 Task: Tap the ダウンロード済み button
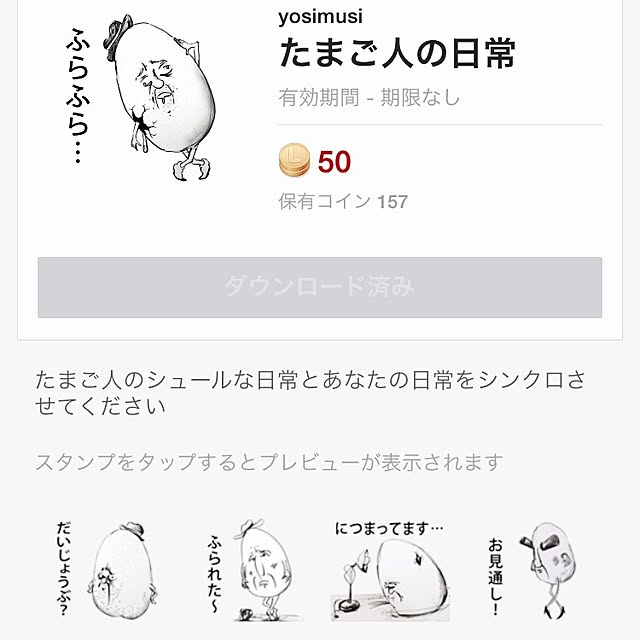click(x=320, y=288)
